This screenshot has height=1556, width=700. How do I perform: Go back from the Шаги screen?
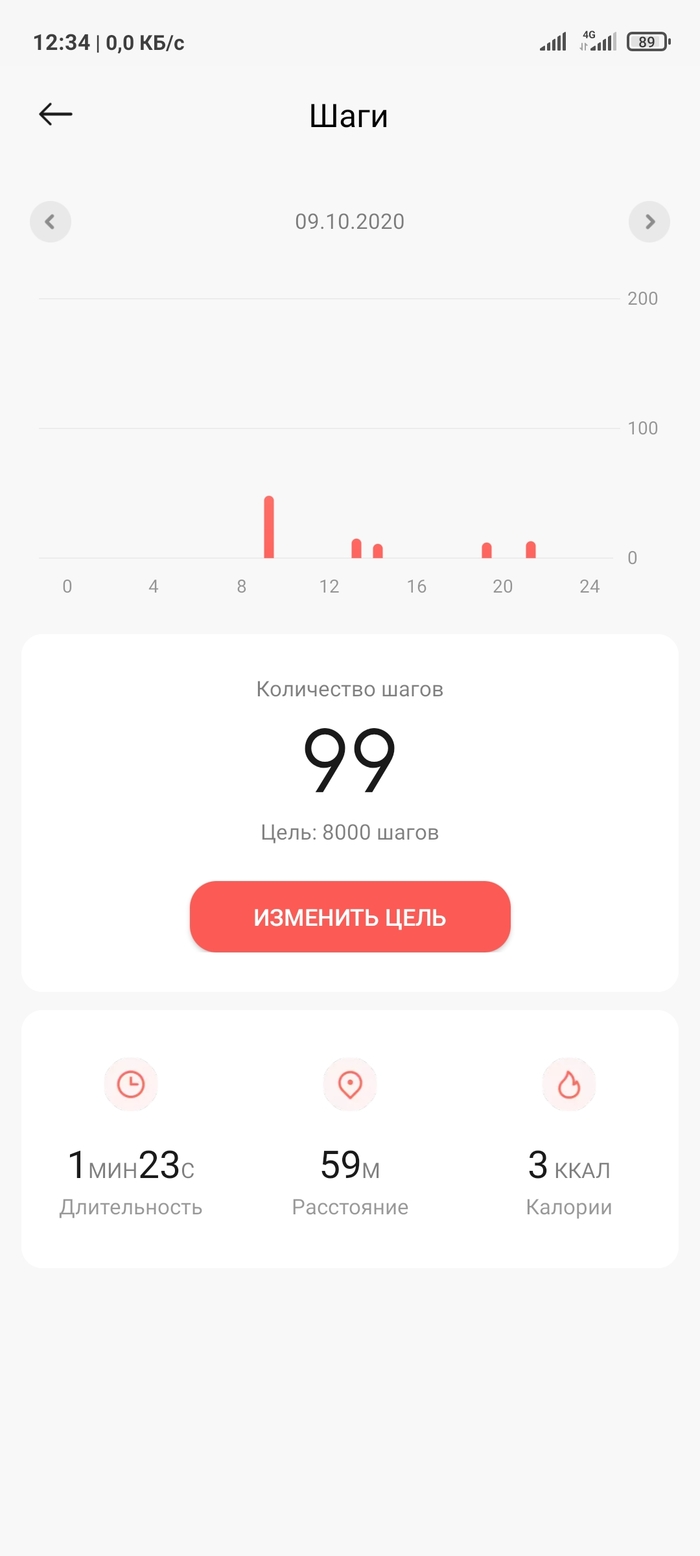pos(56,115)
